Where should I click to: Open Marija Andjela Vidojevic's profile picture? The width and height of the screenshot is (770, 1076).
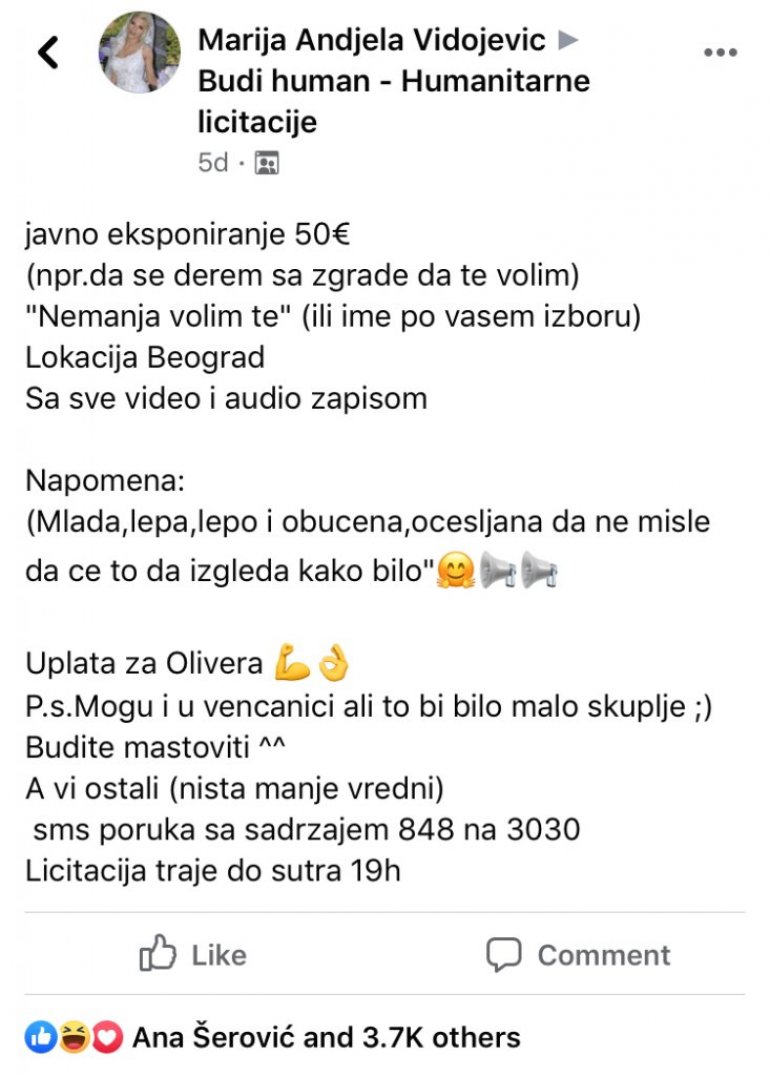click(x=139, y=52)
